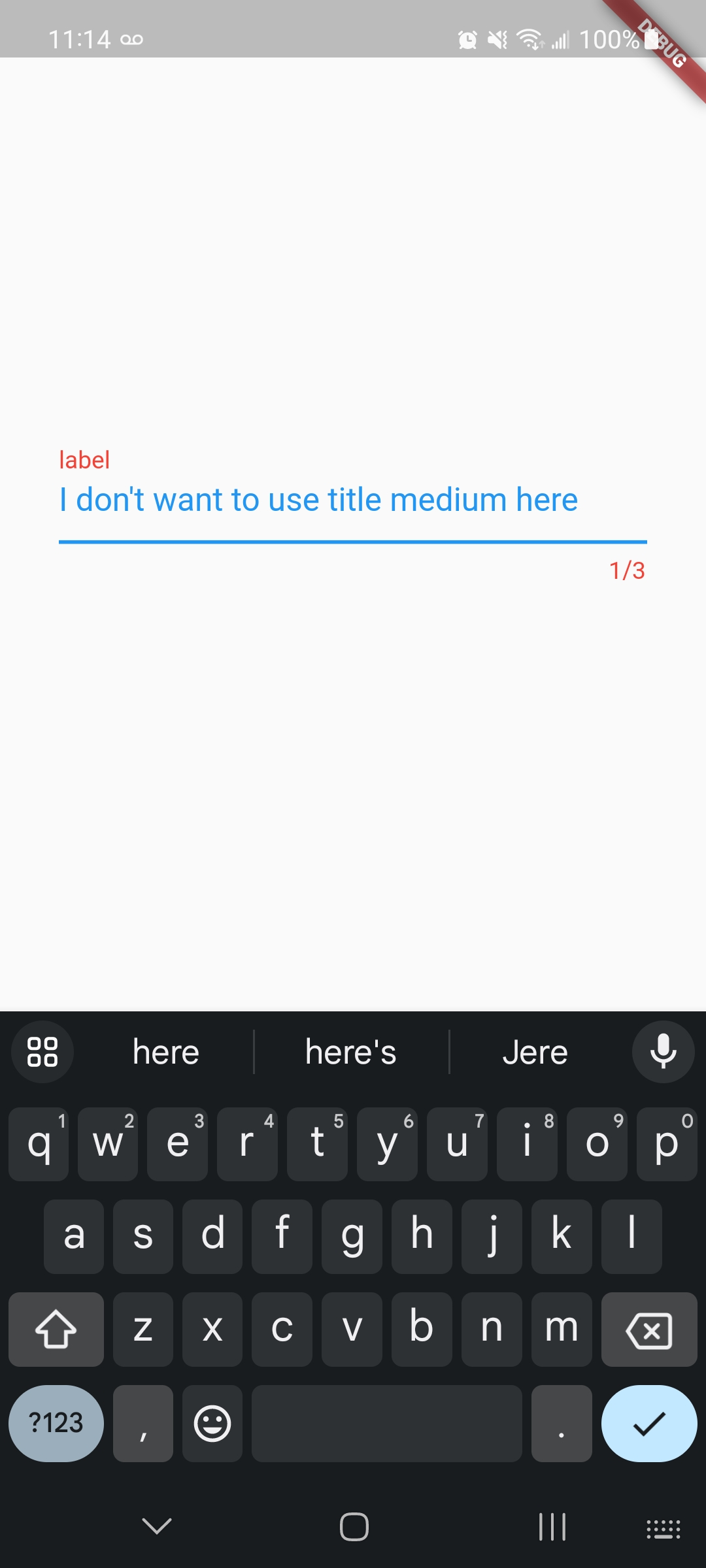
Task: Collapse the keyboard using the down chevron
Action: [155, 1527]
